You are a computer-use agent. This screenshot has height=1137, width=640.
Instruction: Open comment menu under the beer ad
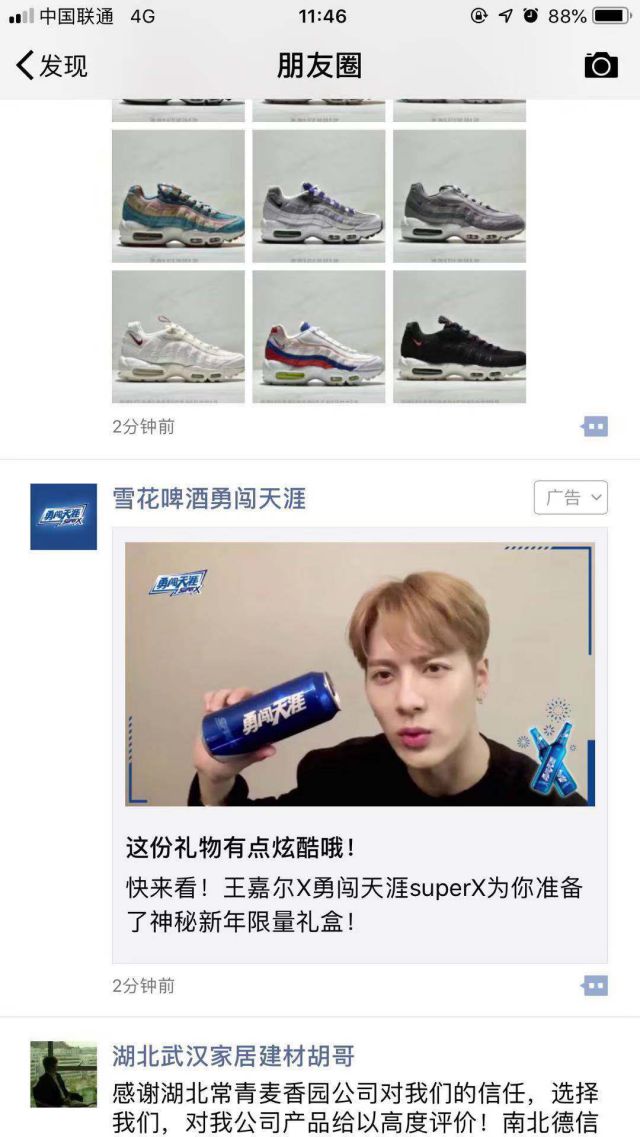click(594, 986)
